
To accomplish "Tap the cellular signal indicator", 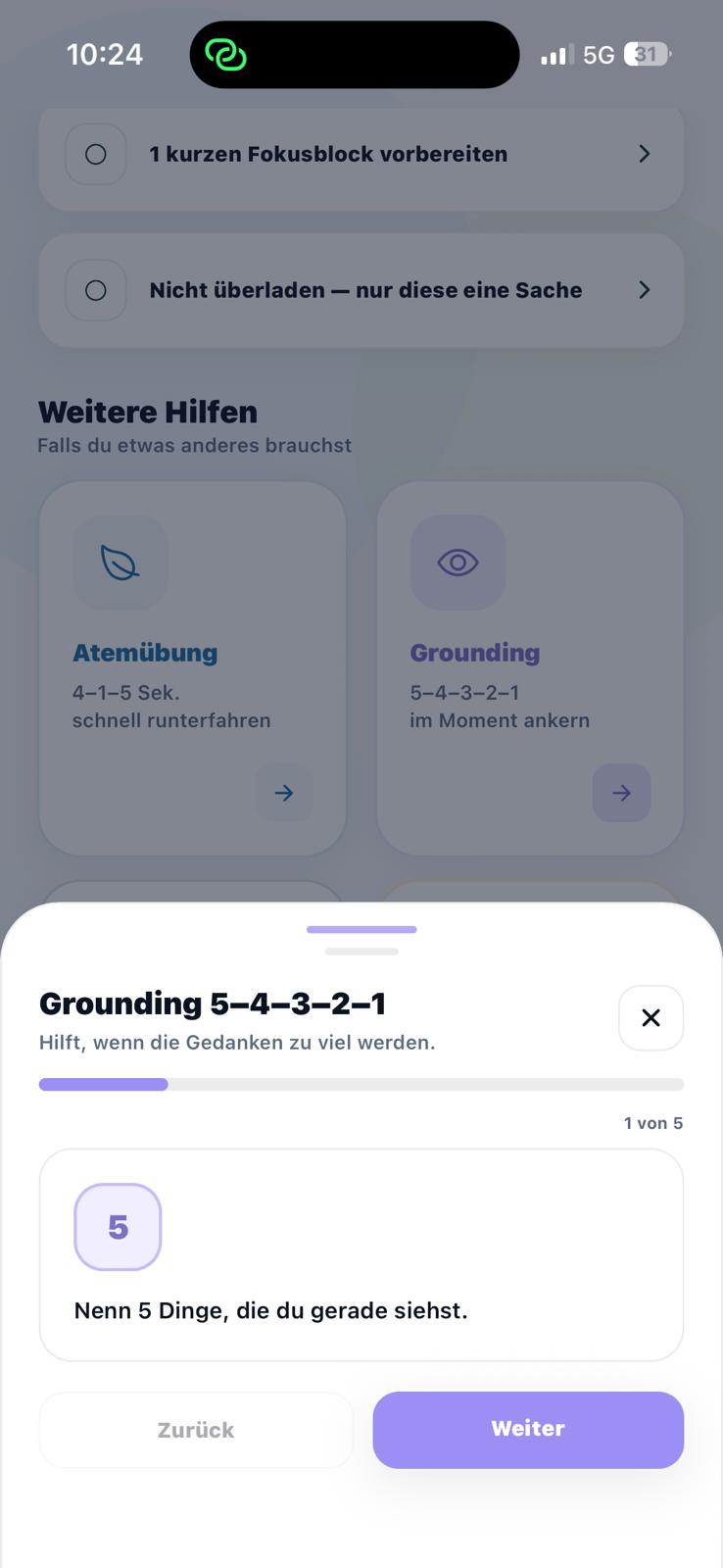I will click(x=554, y=55).
